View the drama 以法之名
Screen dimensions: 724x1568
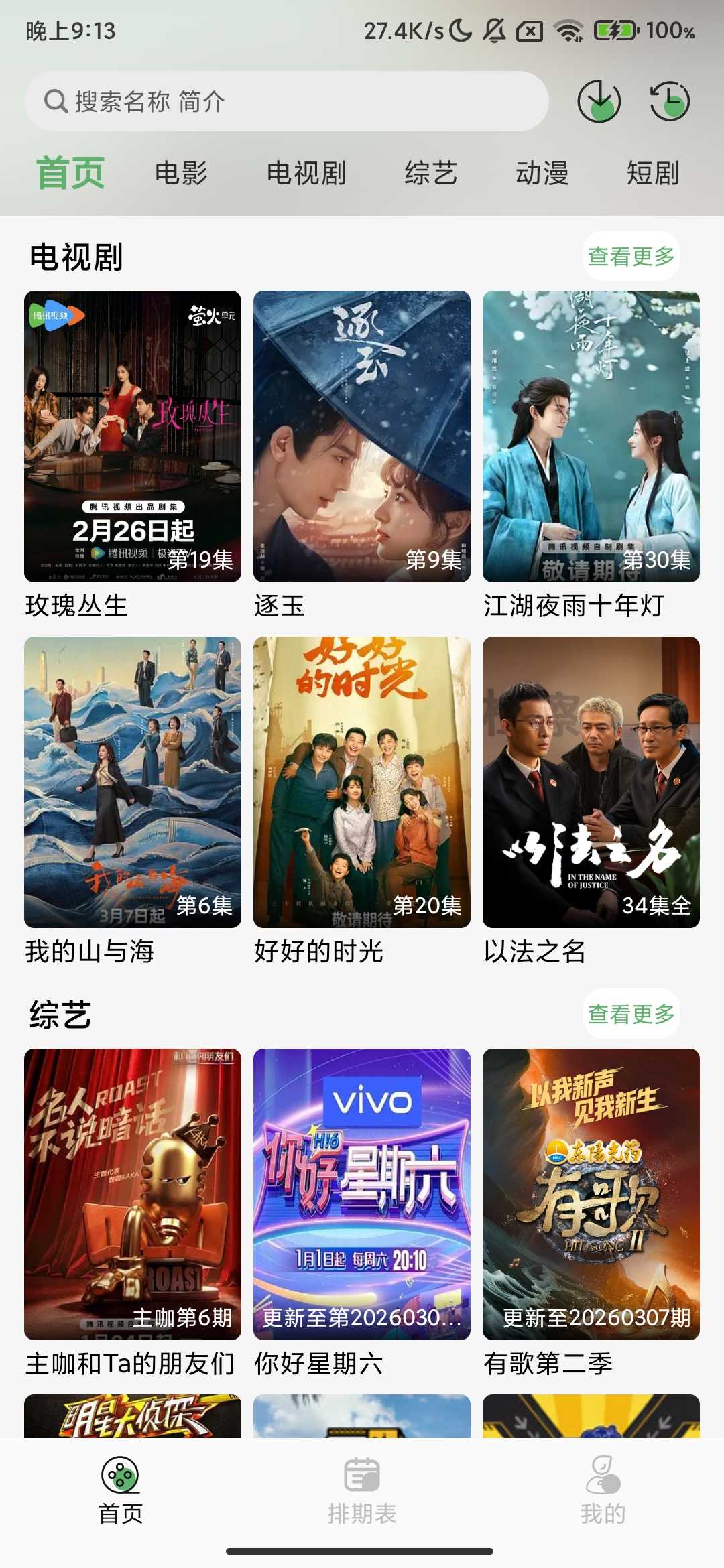pos(591,782)
